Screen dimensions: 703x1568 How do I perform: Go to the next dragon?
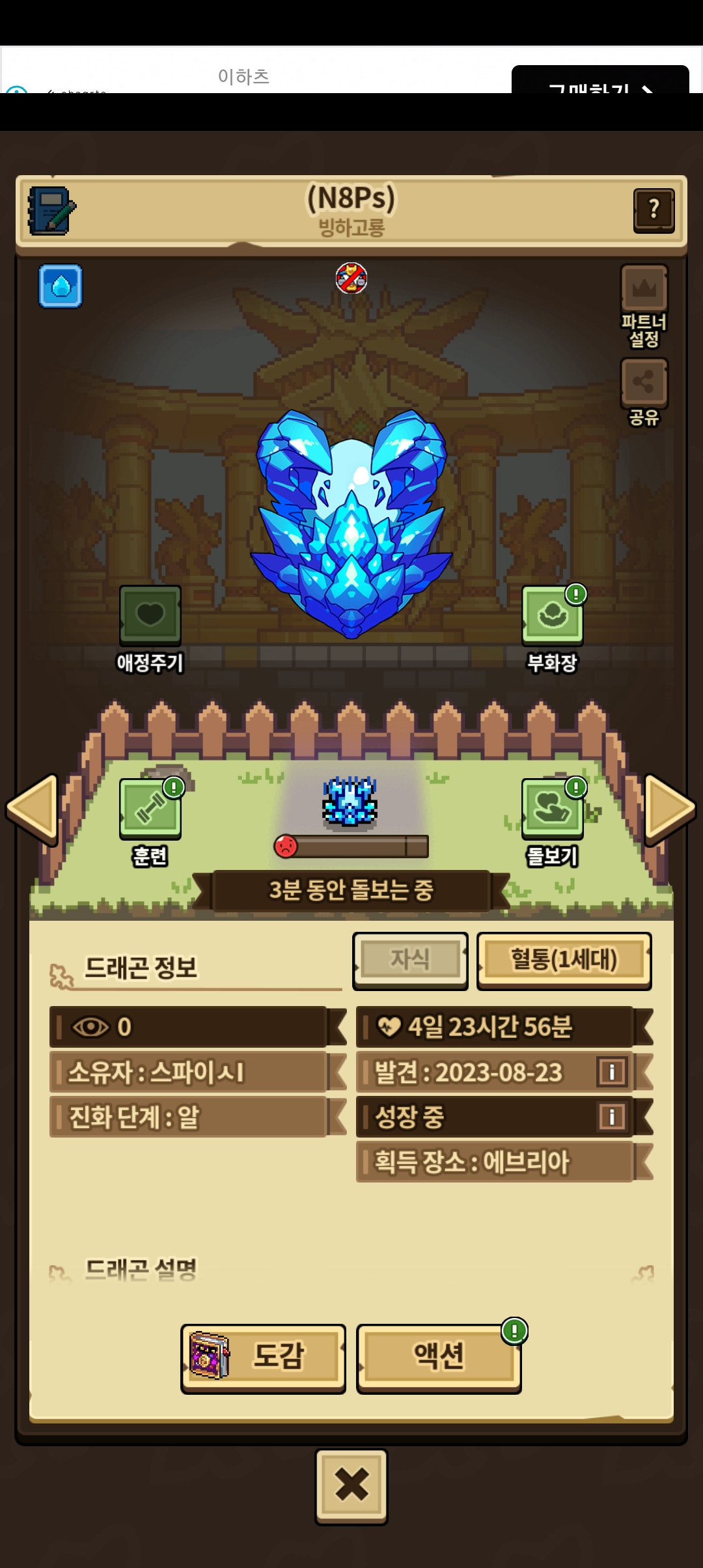tap(669, 809)
